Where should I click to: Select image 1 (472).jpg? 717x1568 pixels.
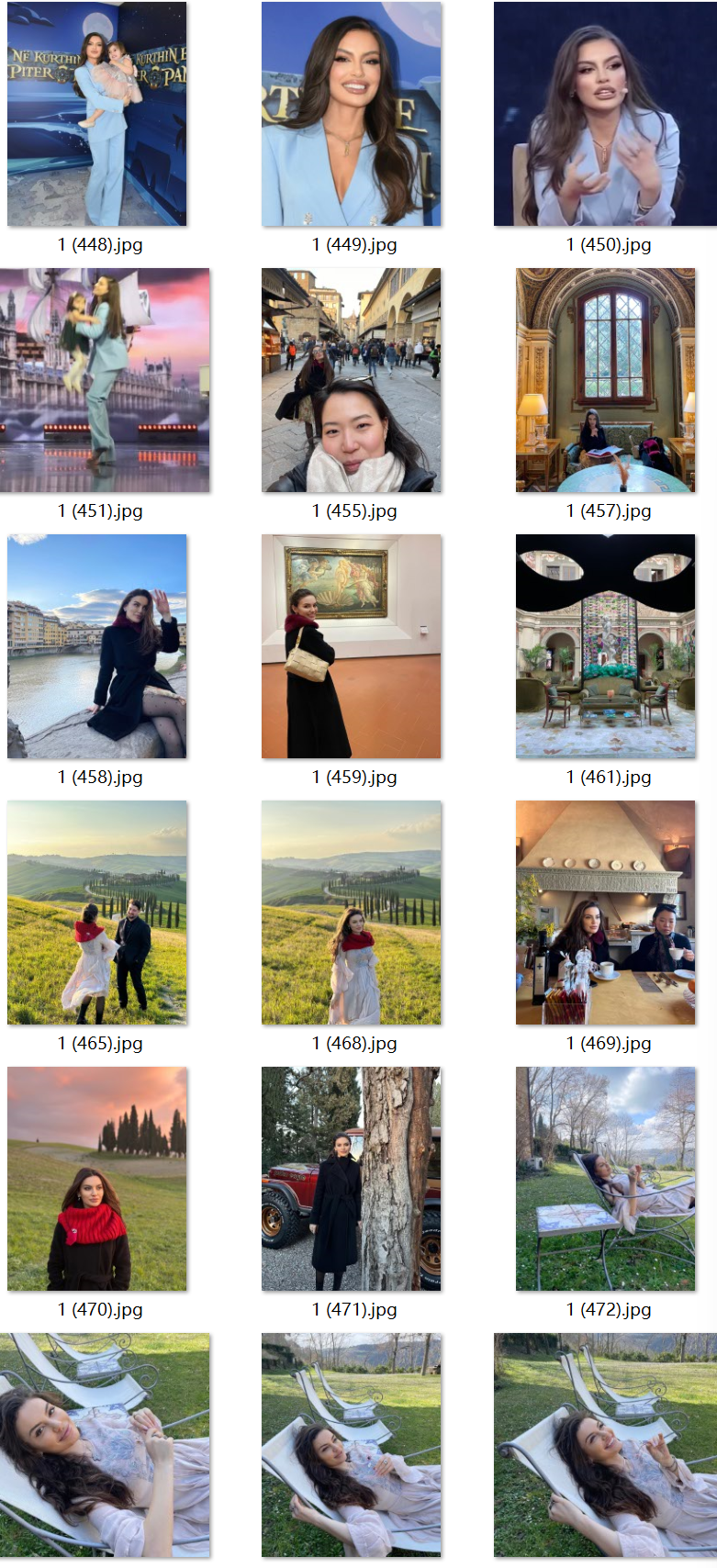click(605, 1179)
